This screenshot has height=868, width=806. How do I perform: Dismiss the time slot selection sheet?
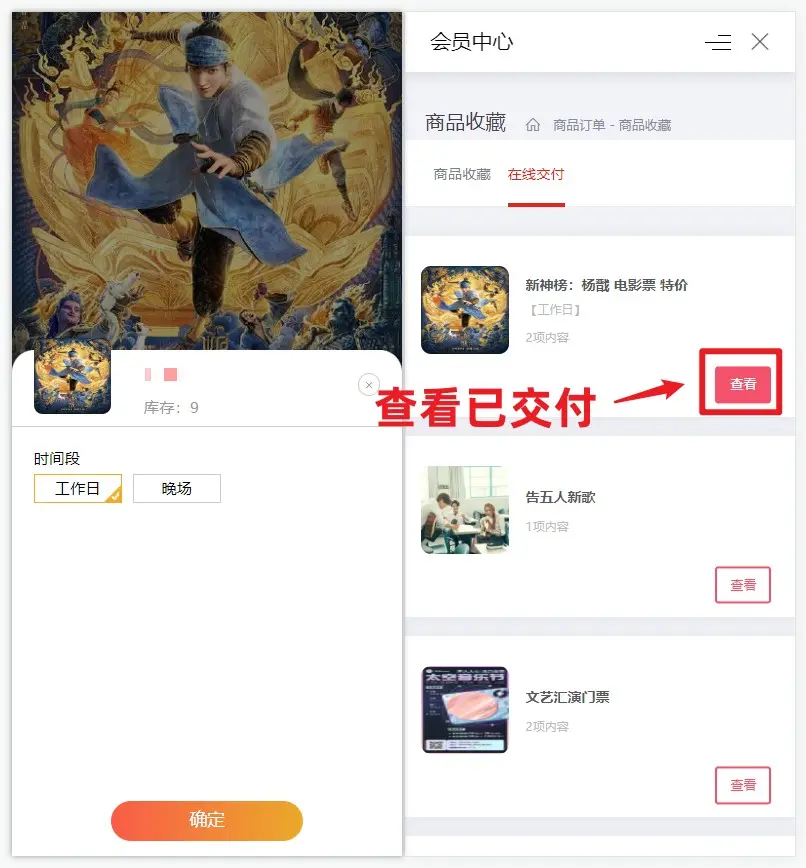(x=369, y=385)
